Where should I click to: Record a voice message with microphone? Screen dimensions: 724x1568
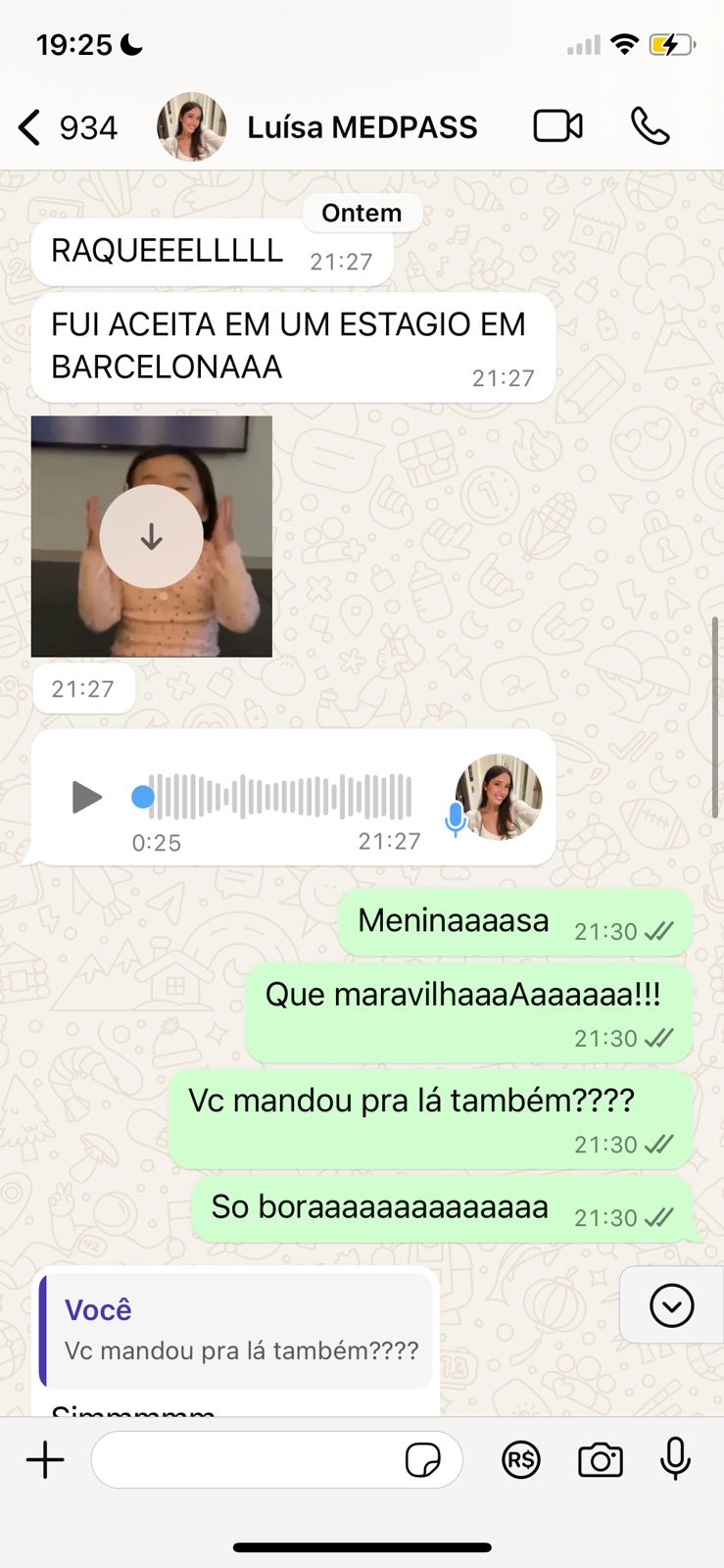click(675, 1460)
